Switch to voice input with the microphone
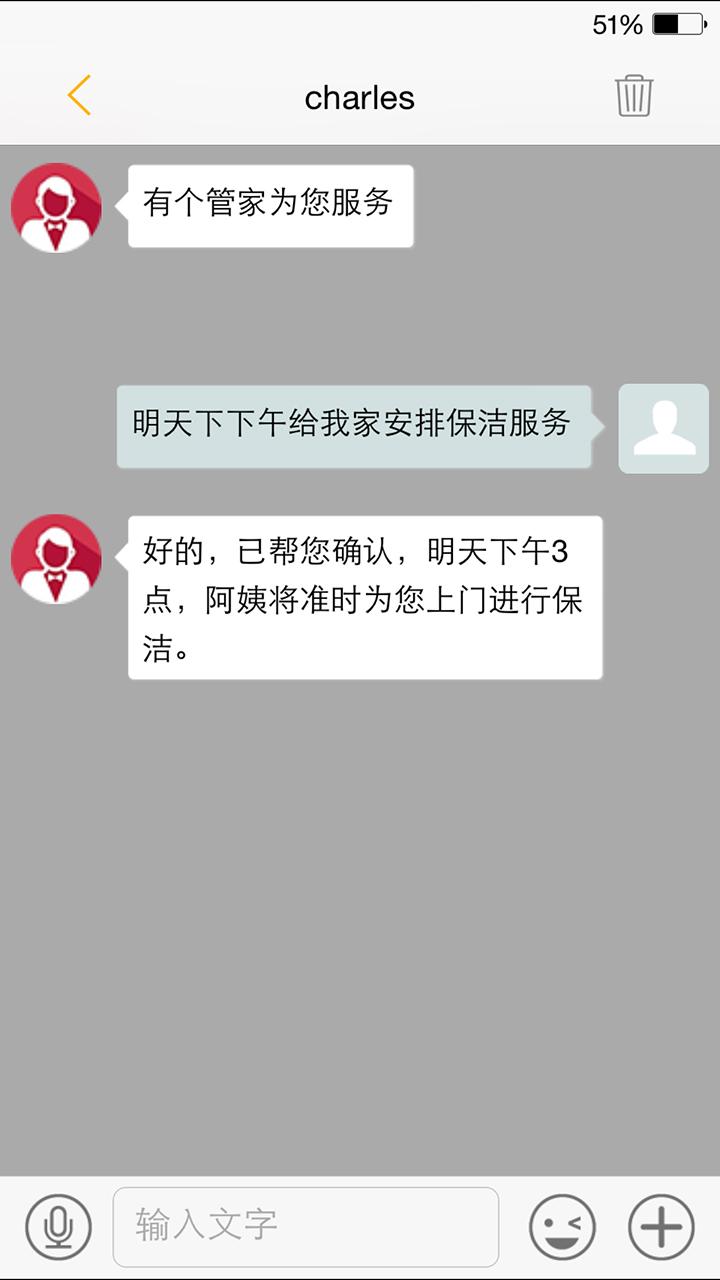 [x=58, y=1226]
